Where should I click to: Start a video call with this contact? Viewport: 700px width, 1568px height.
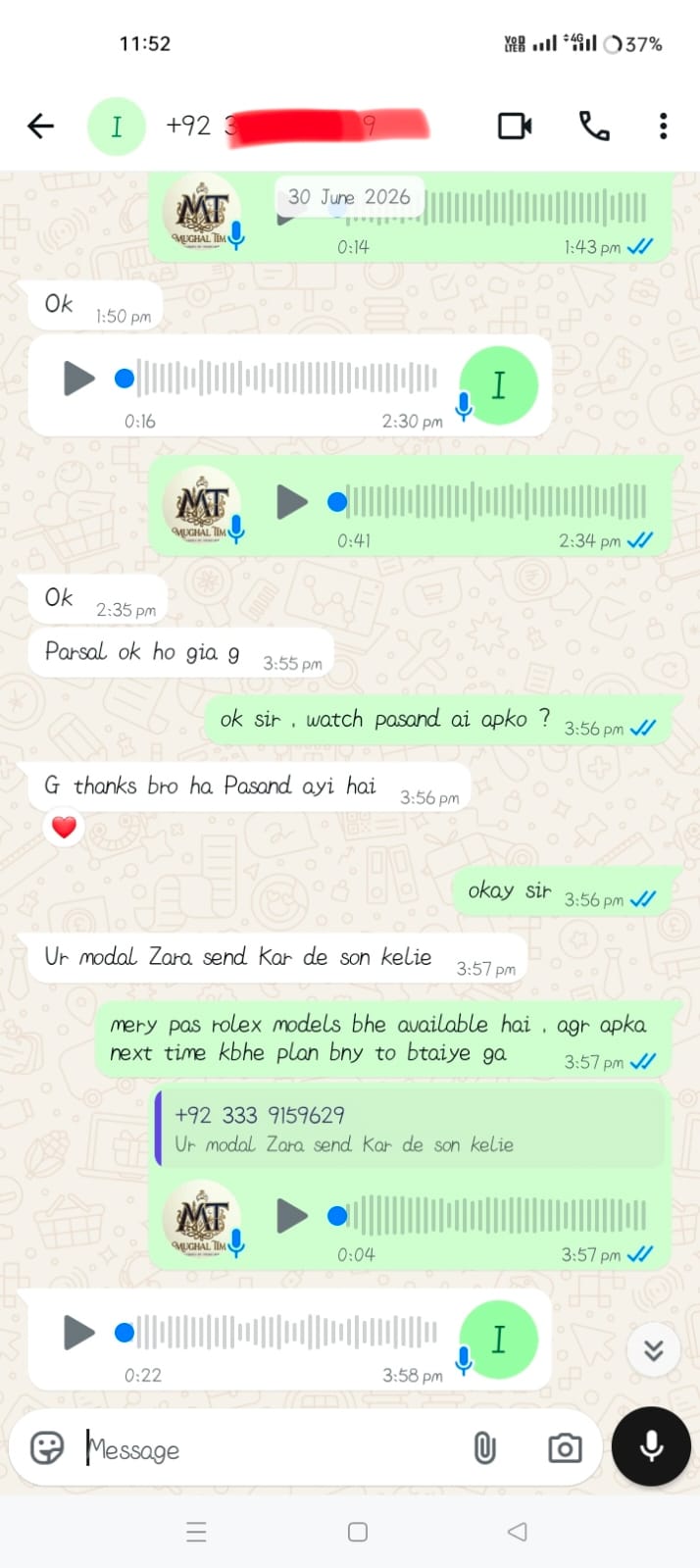click(515, 126)
